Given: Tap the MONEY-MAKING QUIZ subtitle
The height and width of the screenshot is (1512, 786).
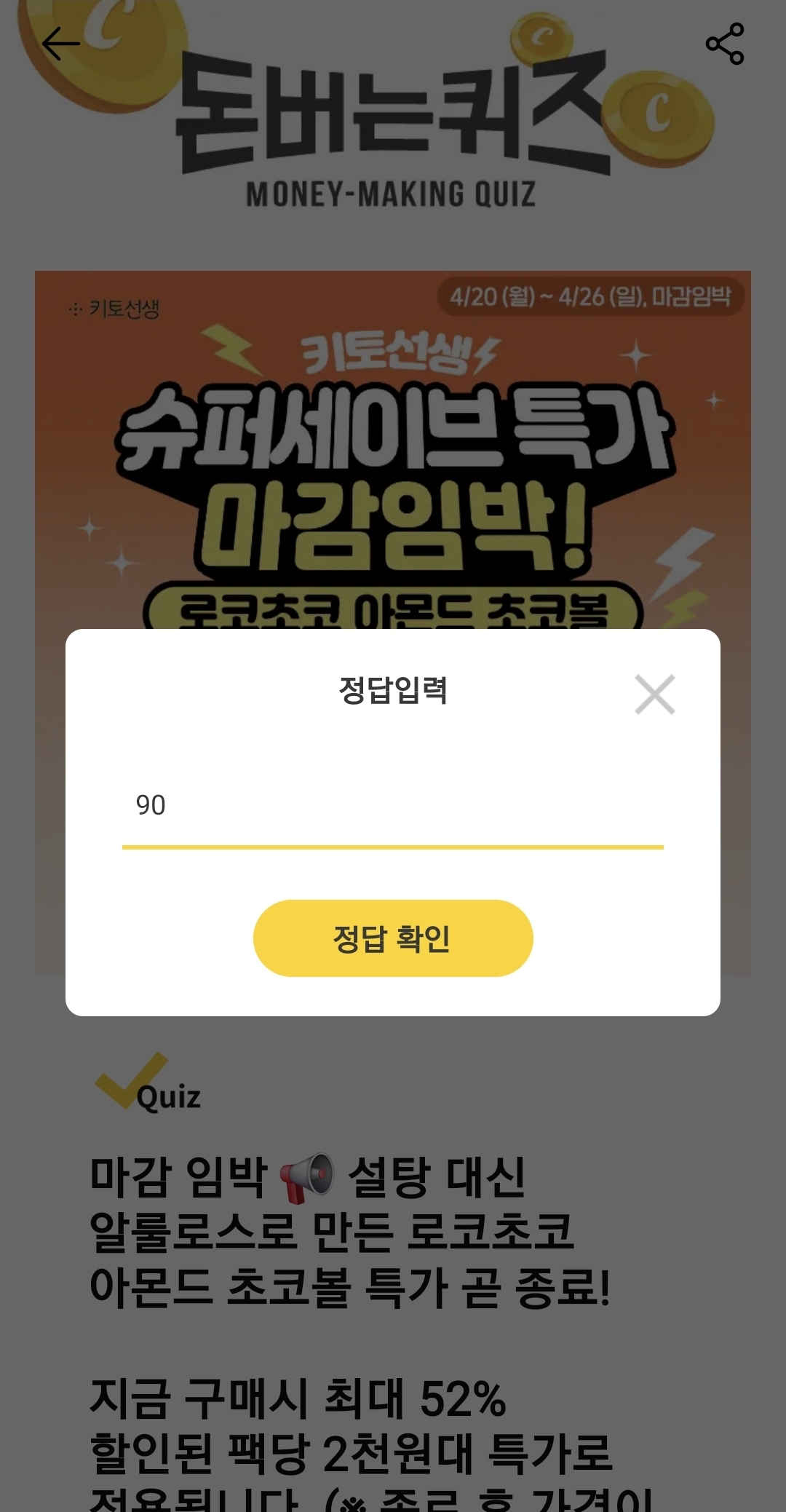Looking at the screenshot, I should 393,191.
